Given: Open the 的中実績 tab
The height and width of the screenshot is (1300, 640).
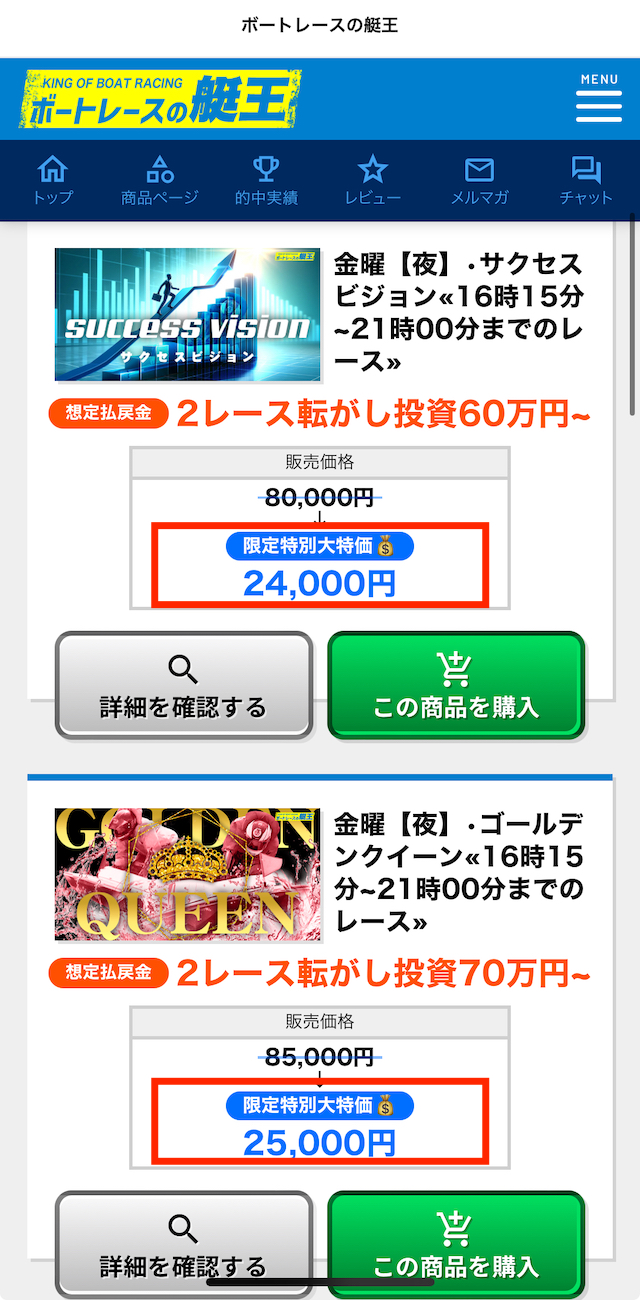Looking at the screenshot, I should [266, 181].
